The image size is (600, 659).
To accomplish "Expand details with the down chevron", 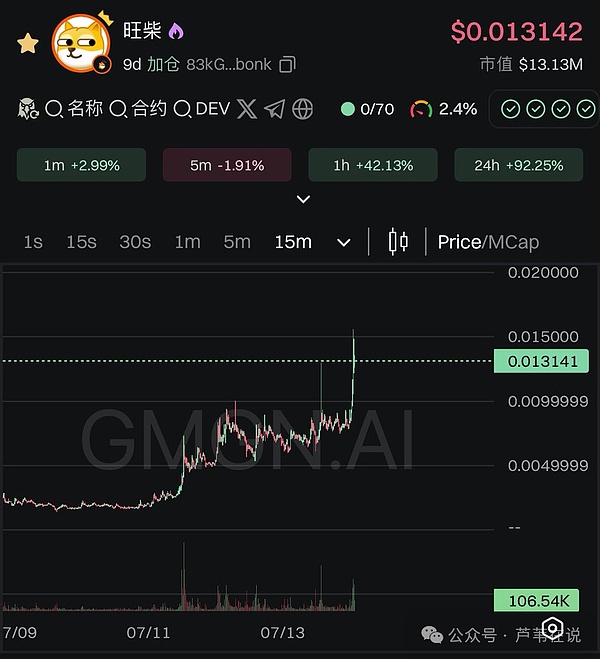I will (x=303, y=199).
